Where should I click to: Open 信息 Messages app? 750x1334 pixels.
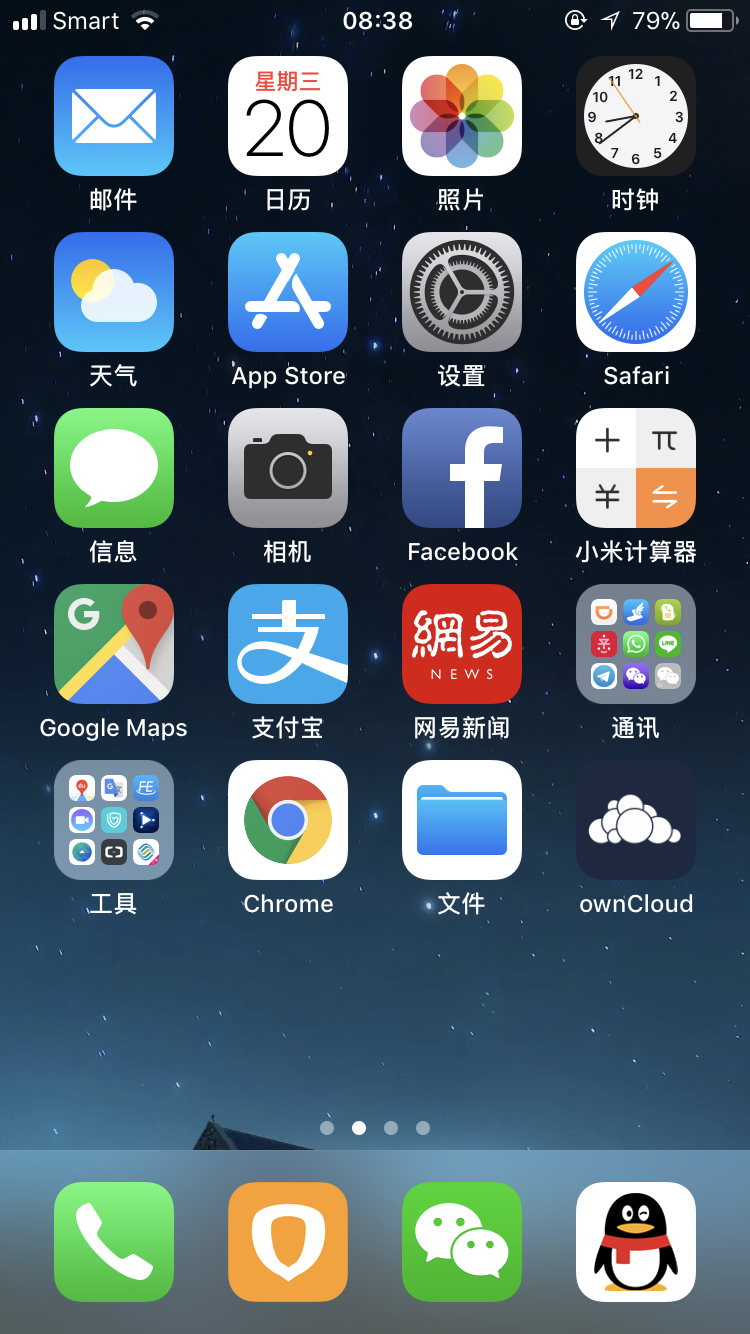[x=114, y=468]
